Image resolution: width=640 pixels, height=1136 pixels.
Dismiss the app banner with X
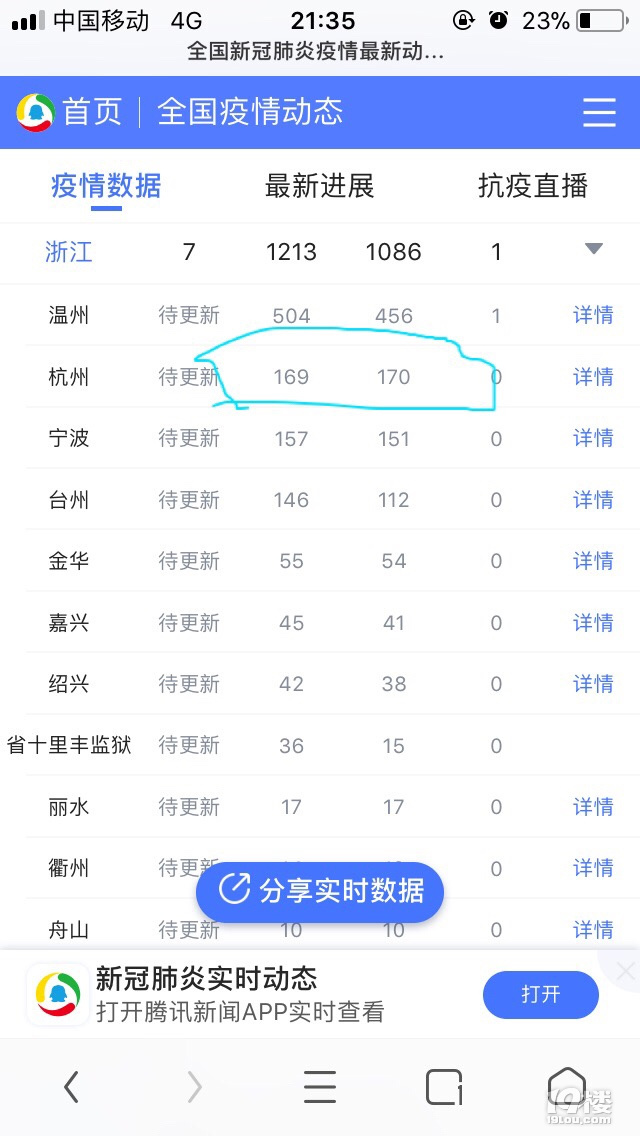(626, 971)
